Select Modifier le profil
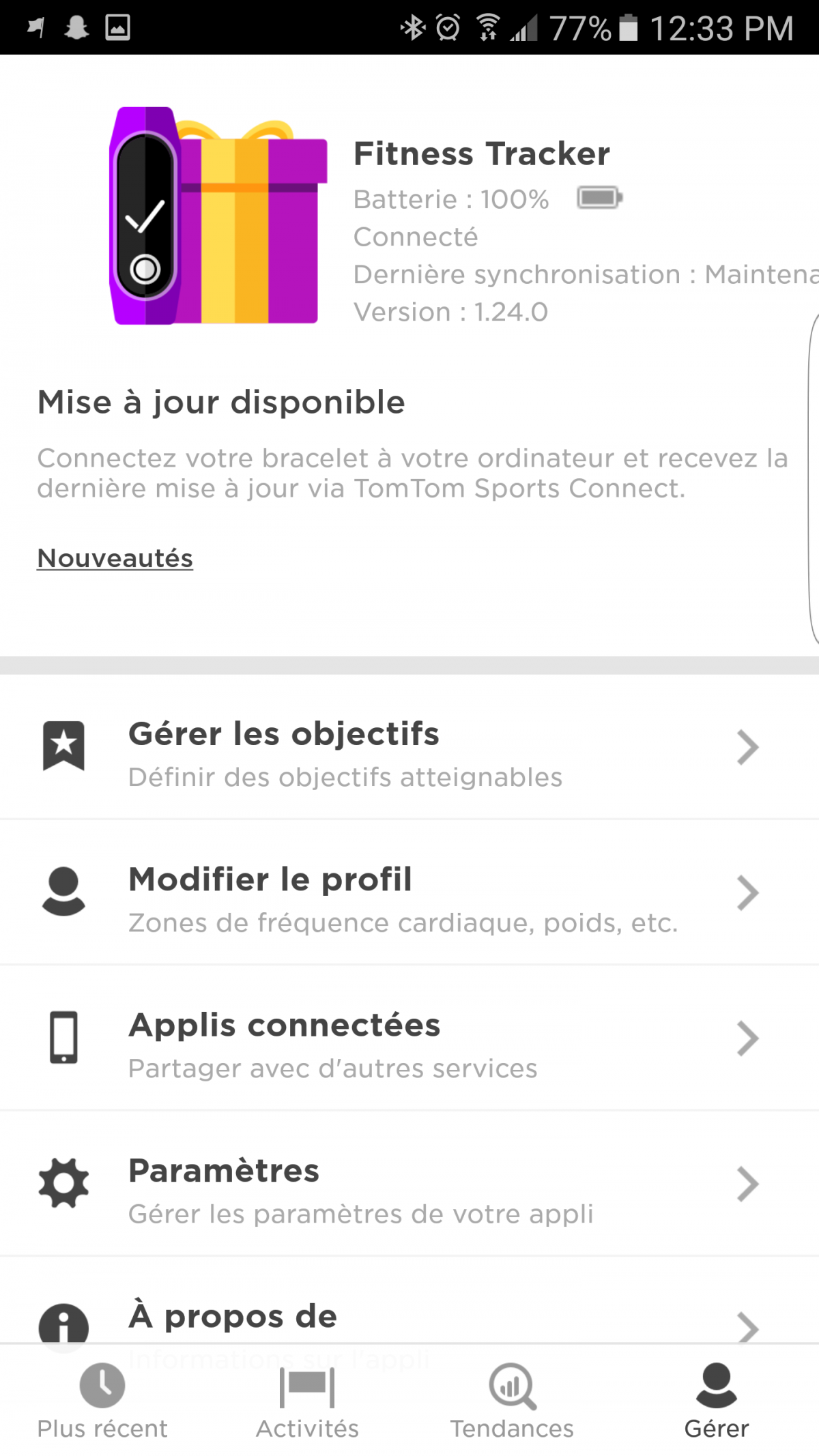The height and width of the screenshot is (1456, 819). pyautogui.click(x=409, y=893)
